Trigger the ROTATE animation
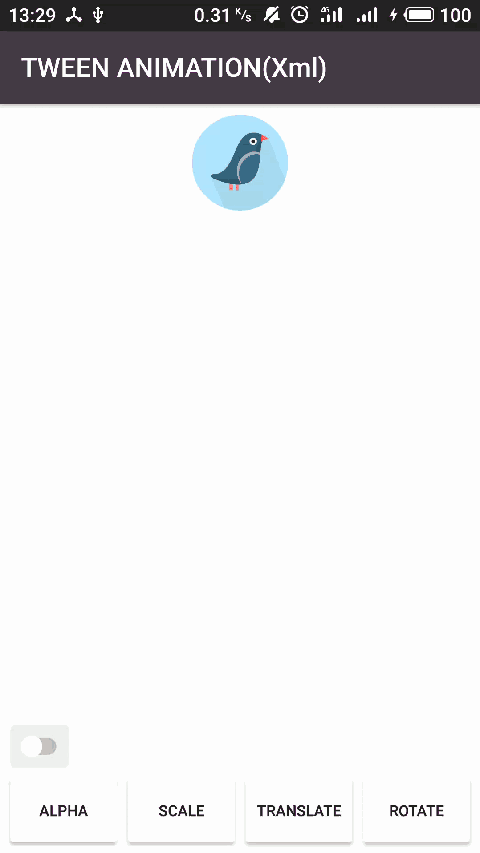The image size is (480, 853). pos(416,811)
